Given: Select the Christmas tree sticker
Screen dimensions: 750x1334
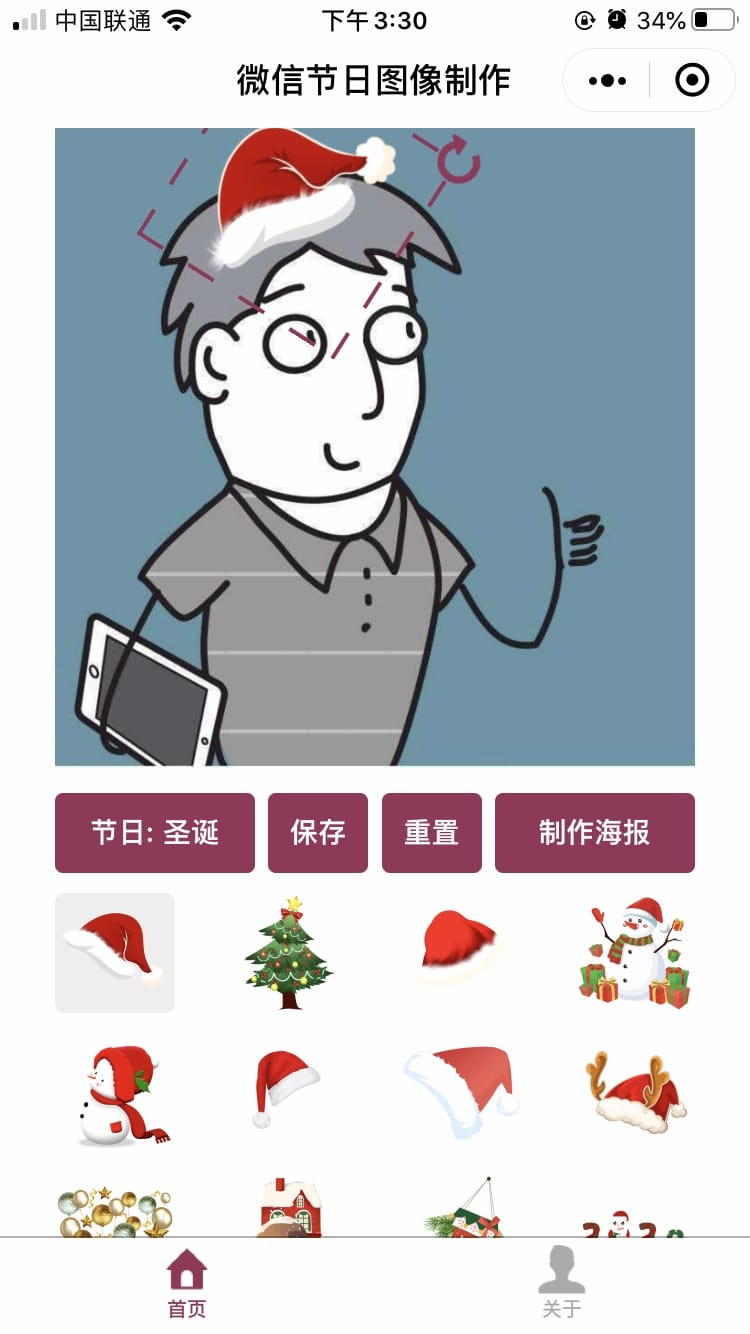Looking at the screenshot, I should 288,953.
